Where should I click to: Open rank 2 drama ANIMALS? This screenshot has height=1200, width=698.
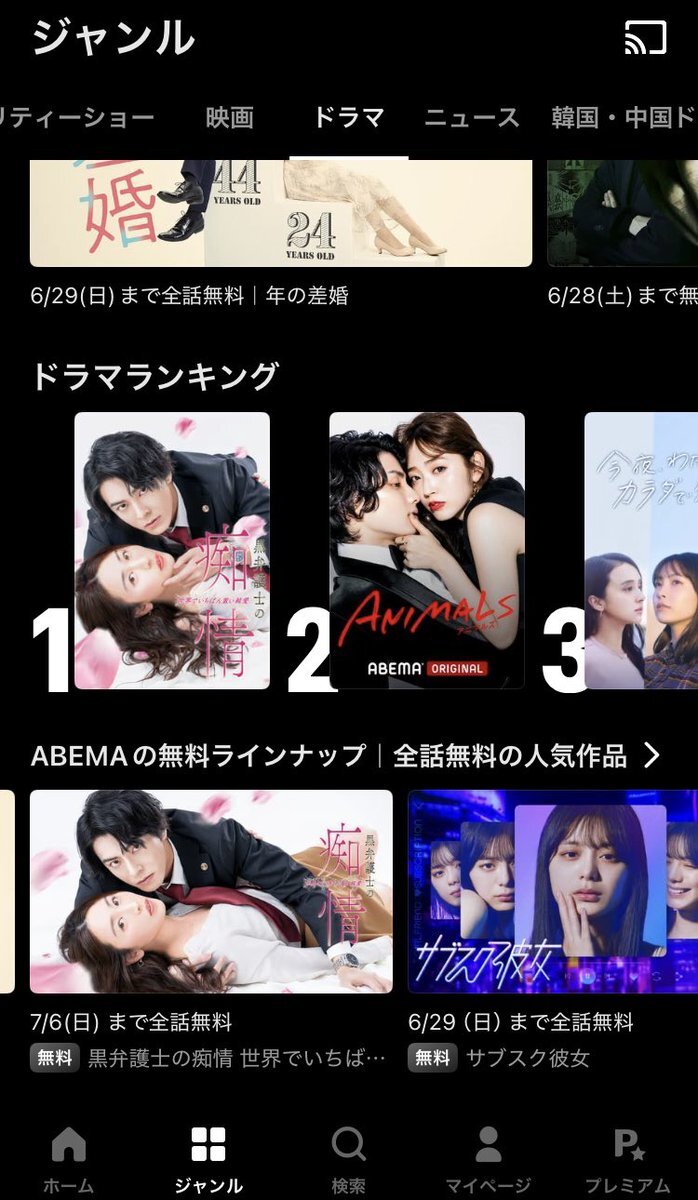point(427,551)
